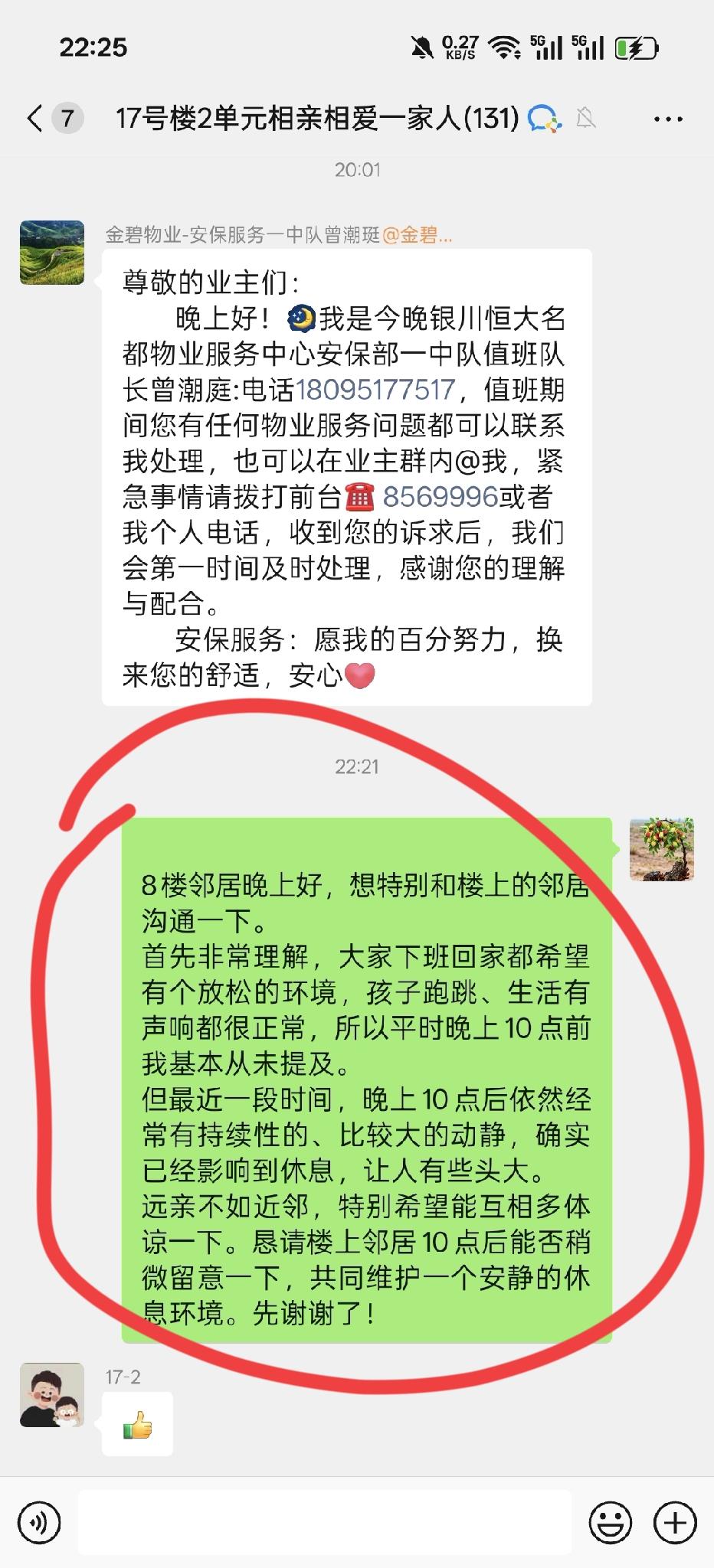Tap phone number 18095177517 link
The width and height of the screenshot is (714, 1568).
click(375, 390)
